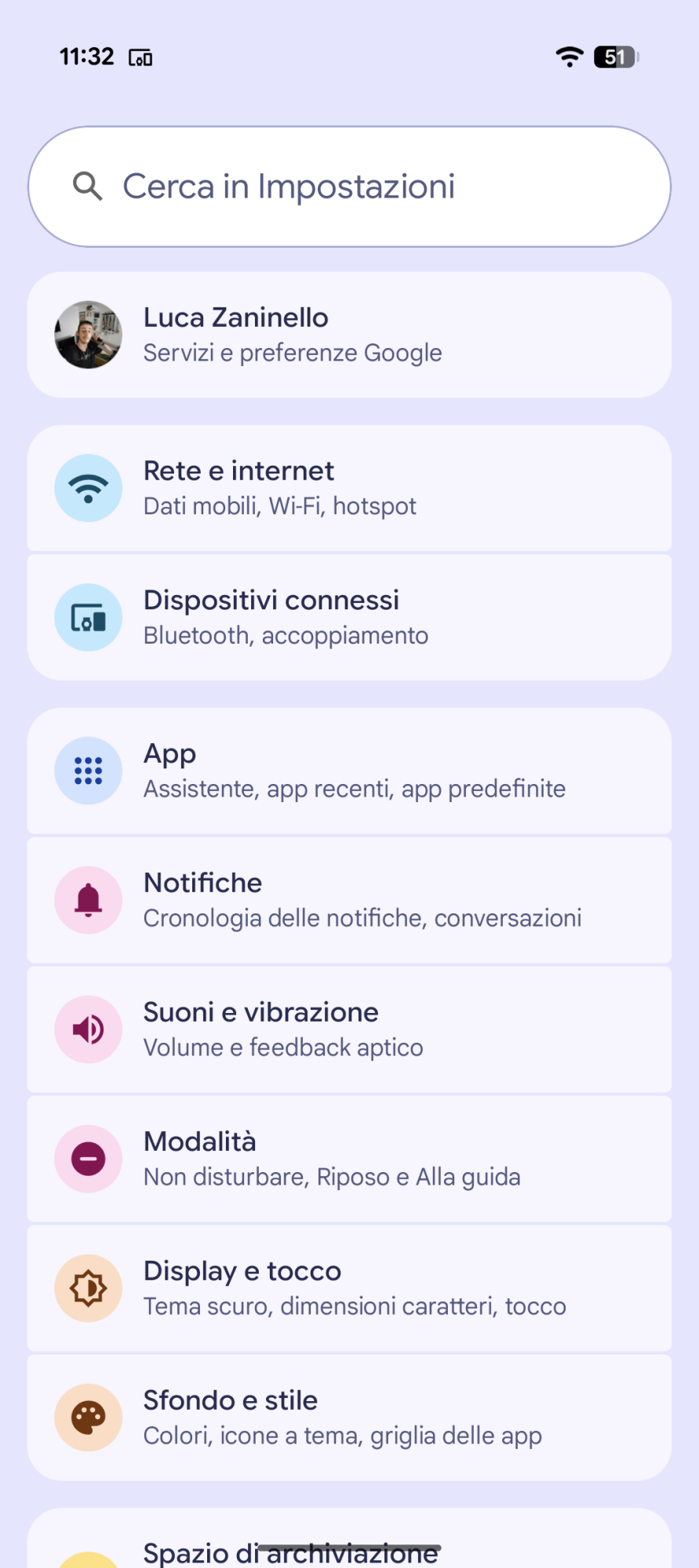Open Modalità settings
Viewport: 699px width, 1568px height.
tap(349, 1159)
